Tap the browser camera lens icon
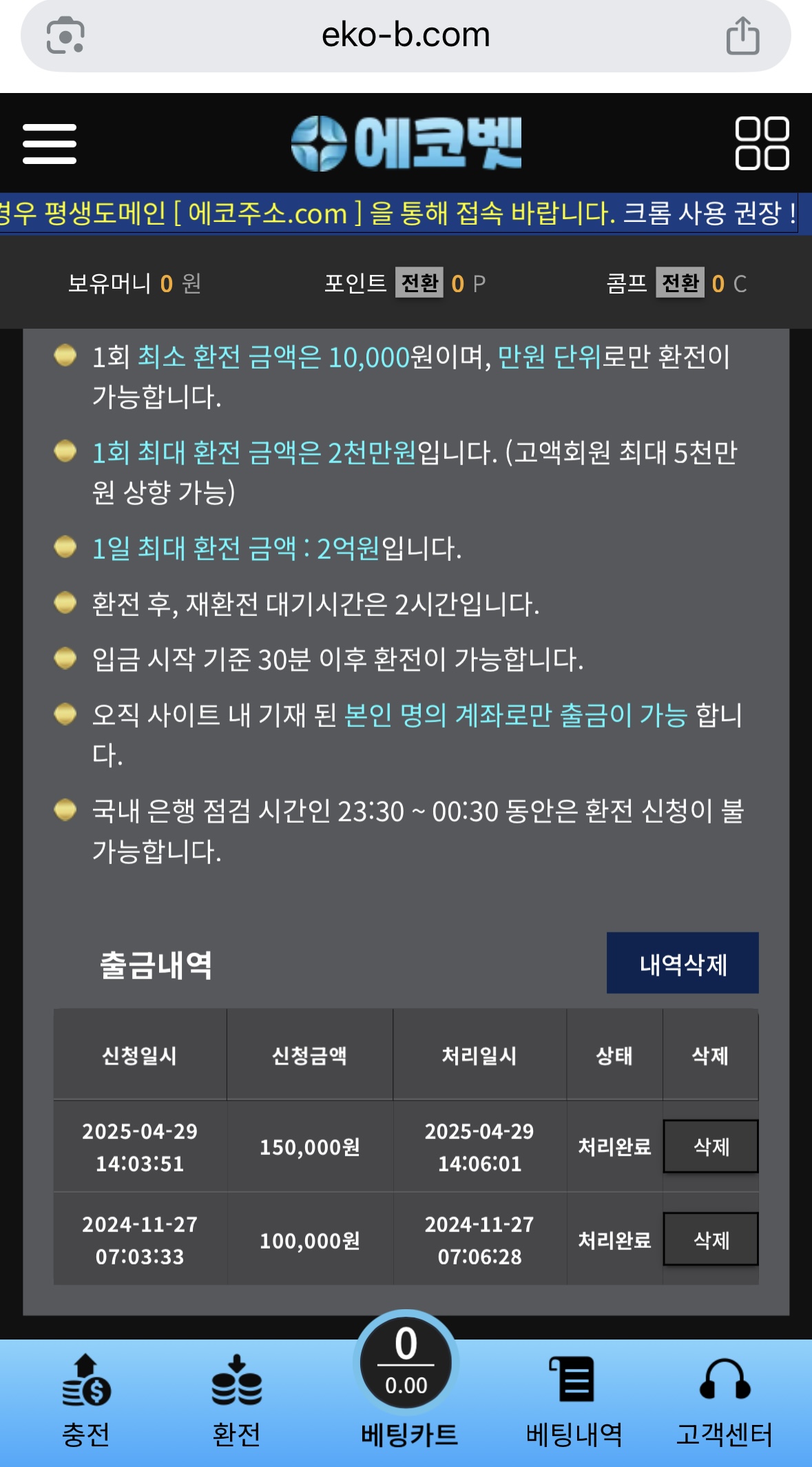Image resolution: width=812 pixels, height=1467 pixels. pyautogui.click(x=65, y=36)
